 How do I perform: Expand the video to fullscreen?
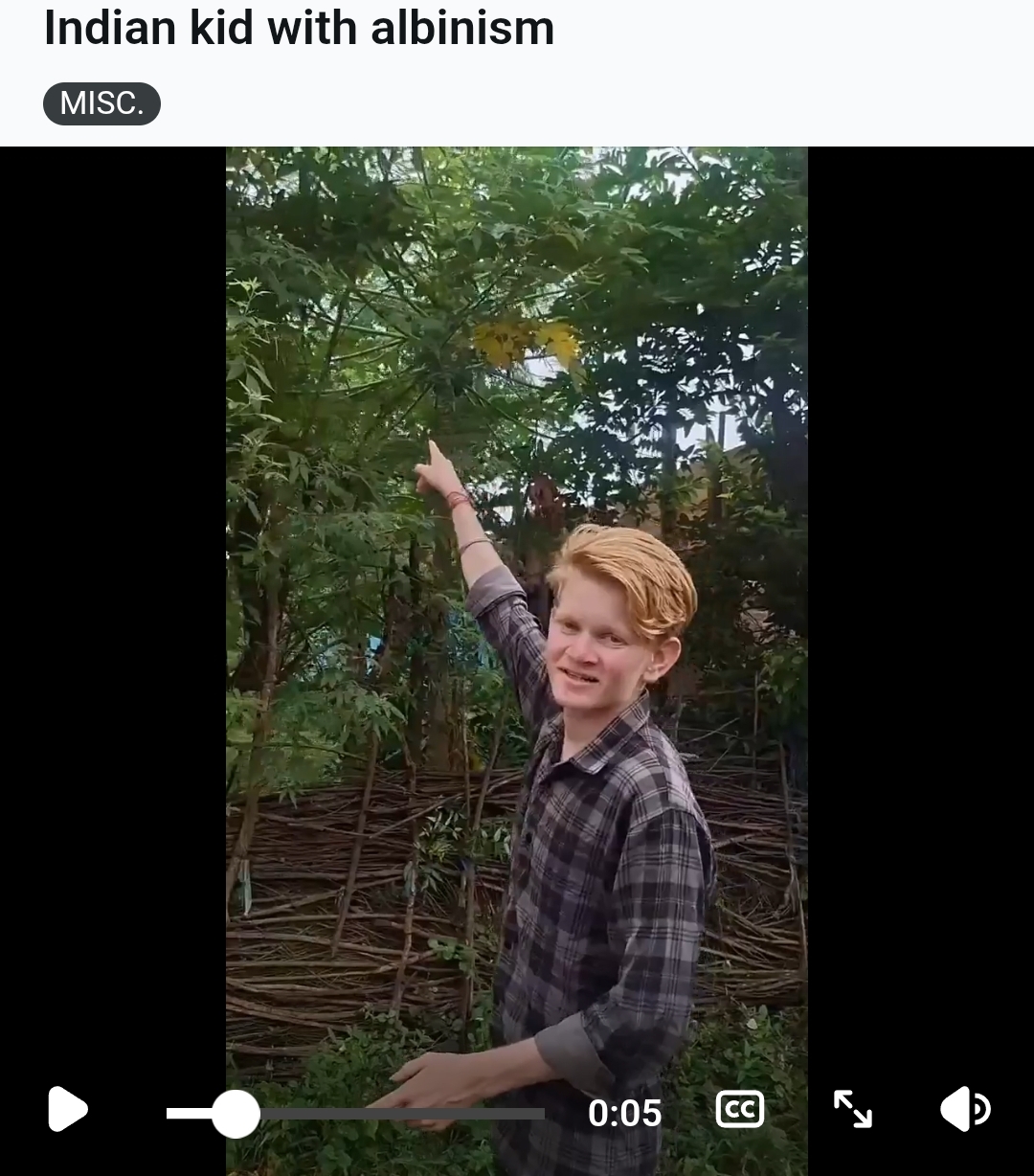pos(852,1109)
